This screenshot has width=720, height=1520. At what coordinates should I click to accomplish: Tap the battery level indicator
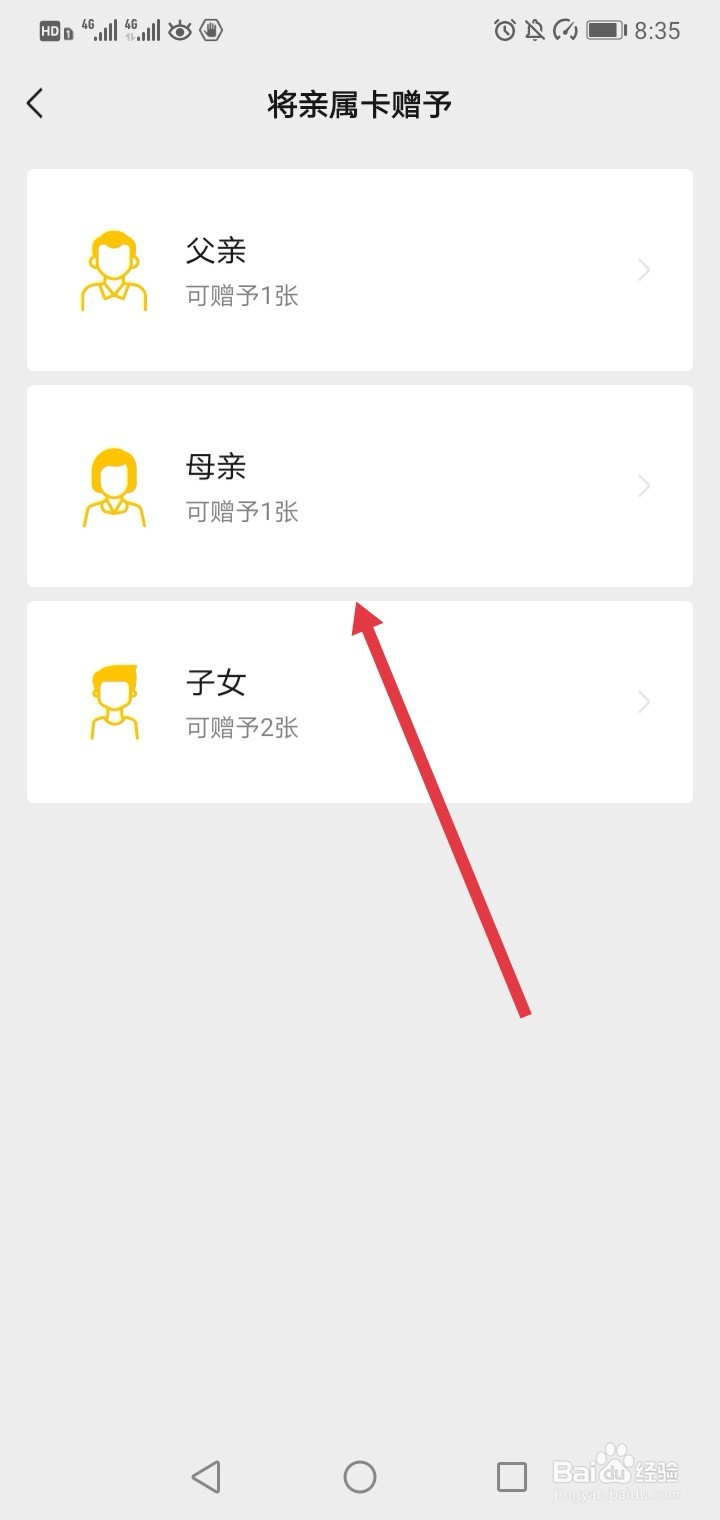(x=604, y=30)
